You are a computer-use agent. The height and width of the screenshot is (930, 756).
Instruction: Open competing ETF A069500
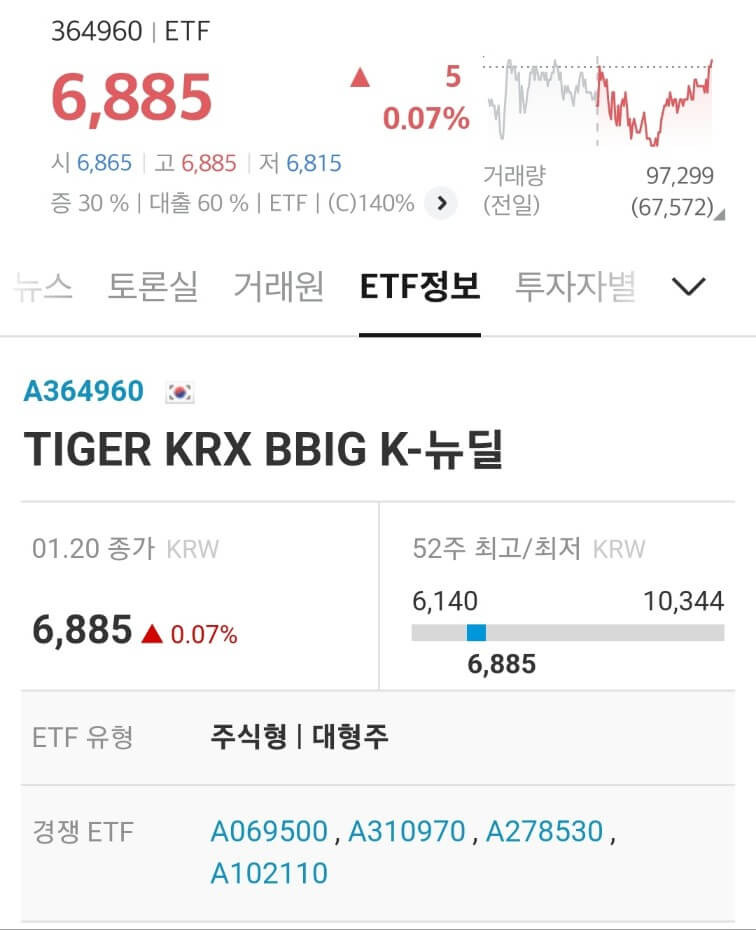271,830
